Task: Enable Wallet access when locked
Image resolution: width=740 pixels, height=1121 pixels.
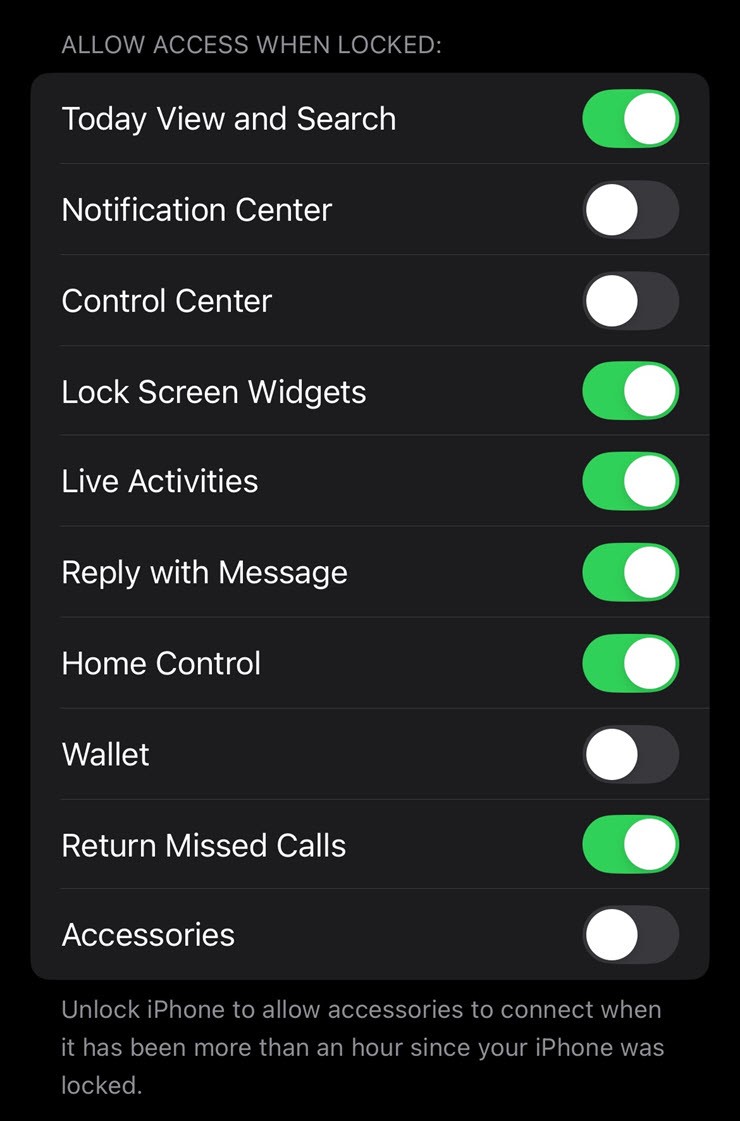Action: [631, 754]
